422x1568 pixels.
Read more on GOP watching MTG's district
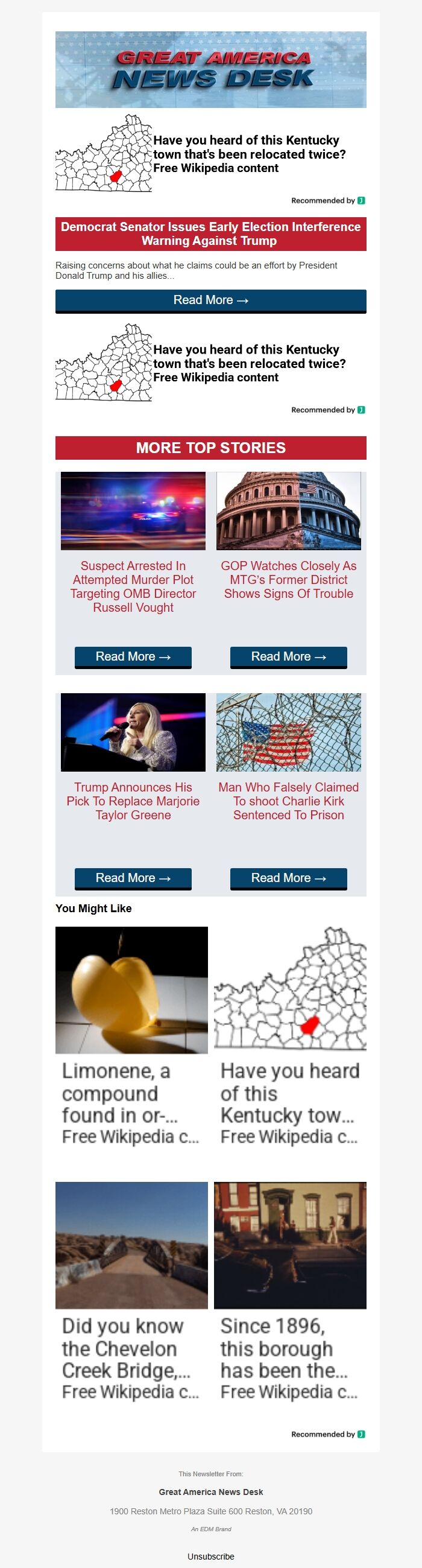pyautogui.click(x=288, y=657)
